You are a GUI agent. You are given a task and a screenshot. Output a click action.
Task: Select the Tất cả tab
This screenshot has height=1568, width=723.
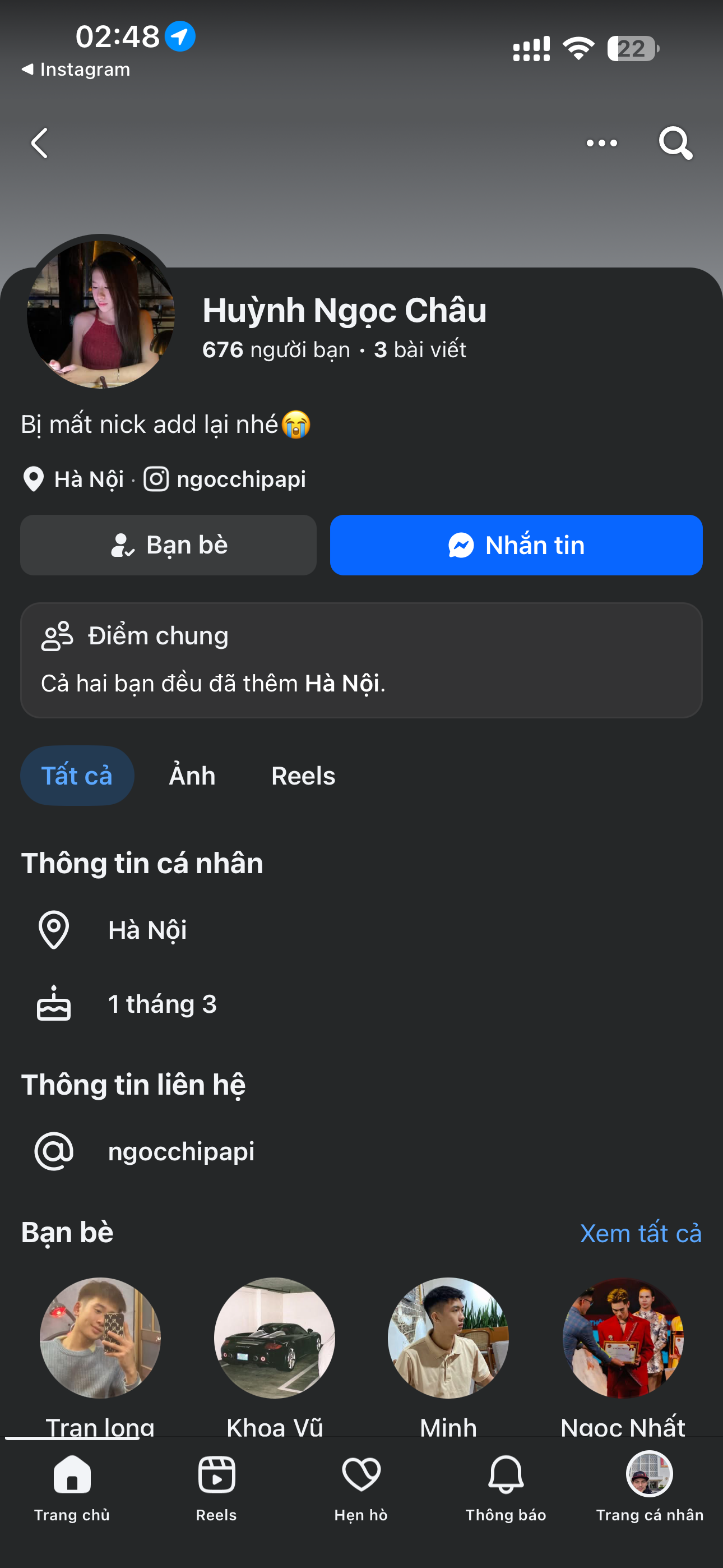77,776
